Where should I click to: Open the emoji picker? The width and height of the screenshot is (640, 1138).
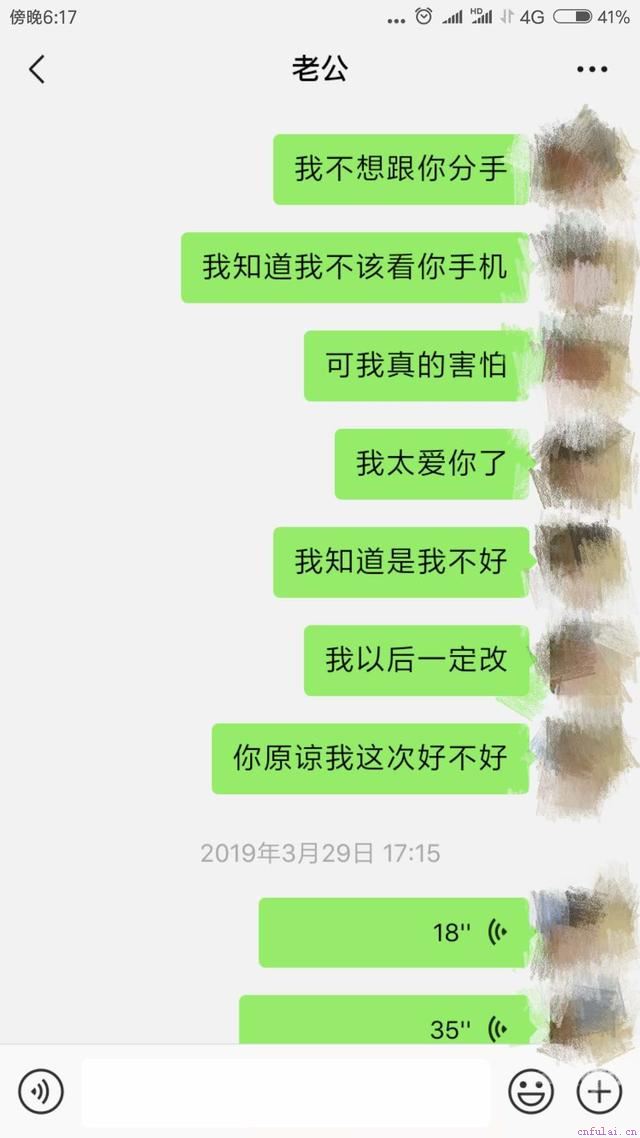(530, 1091)
